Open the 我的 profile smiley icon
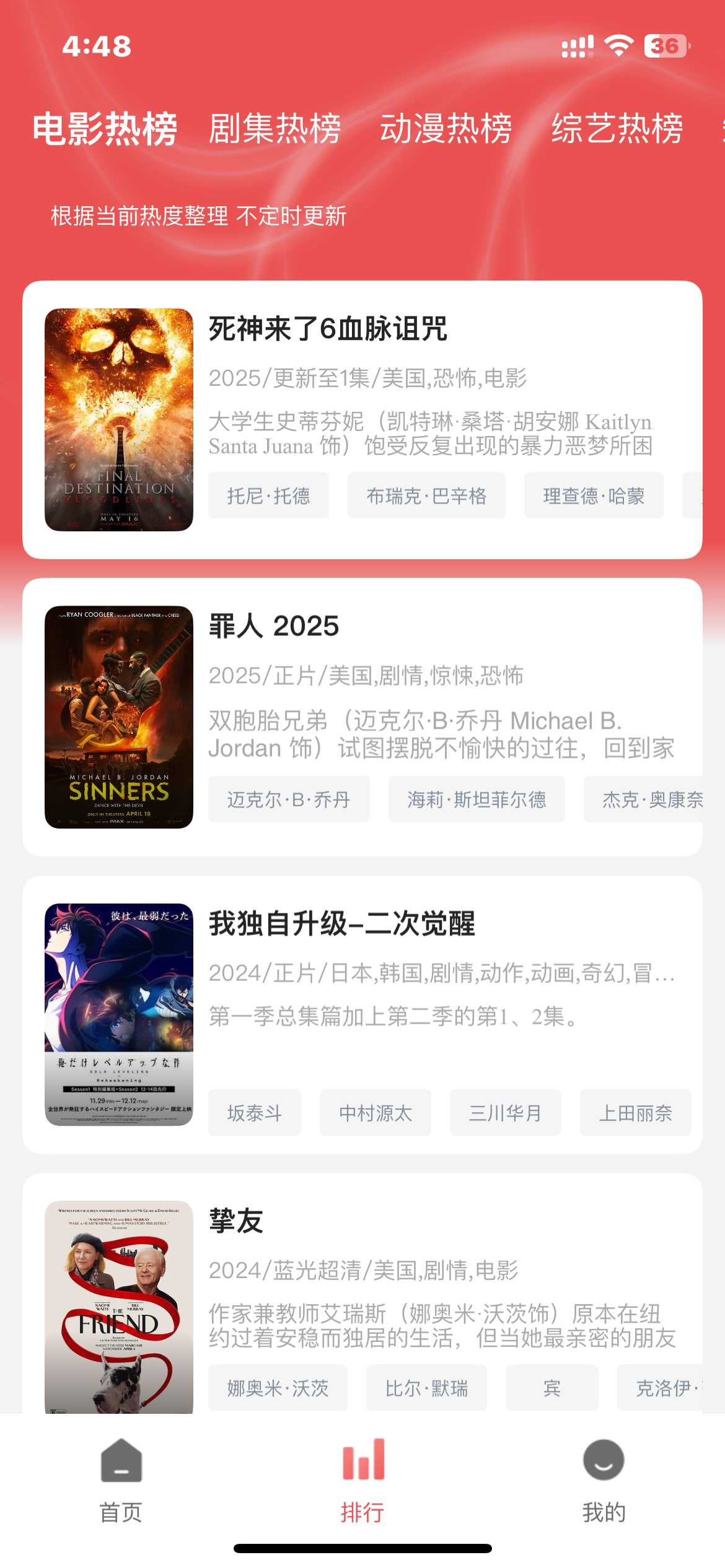Screen dimensions: 725x1568 coord(604,1480)
